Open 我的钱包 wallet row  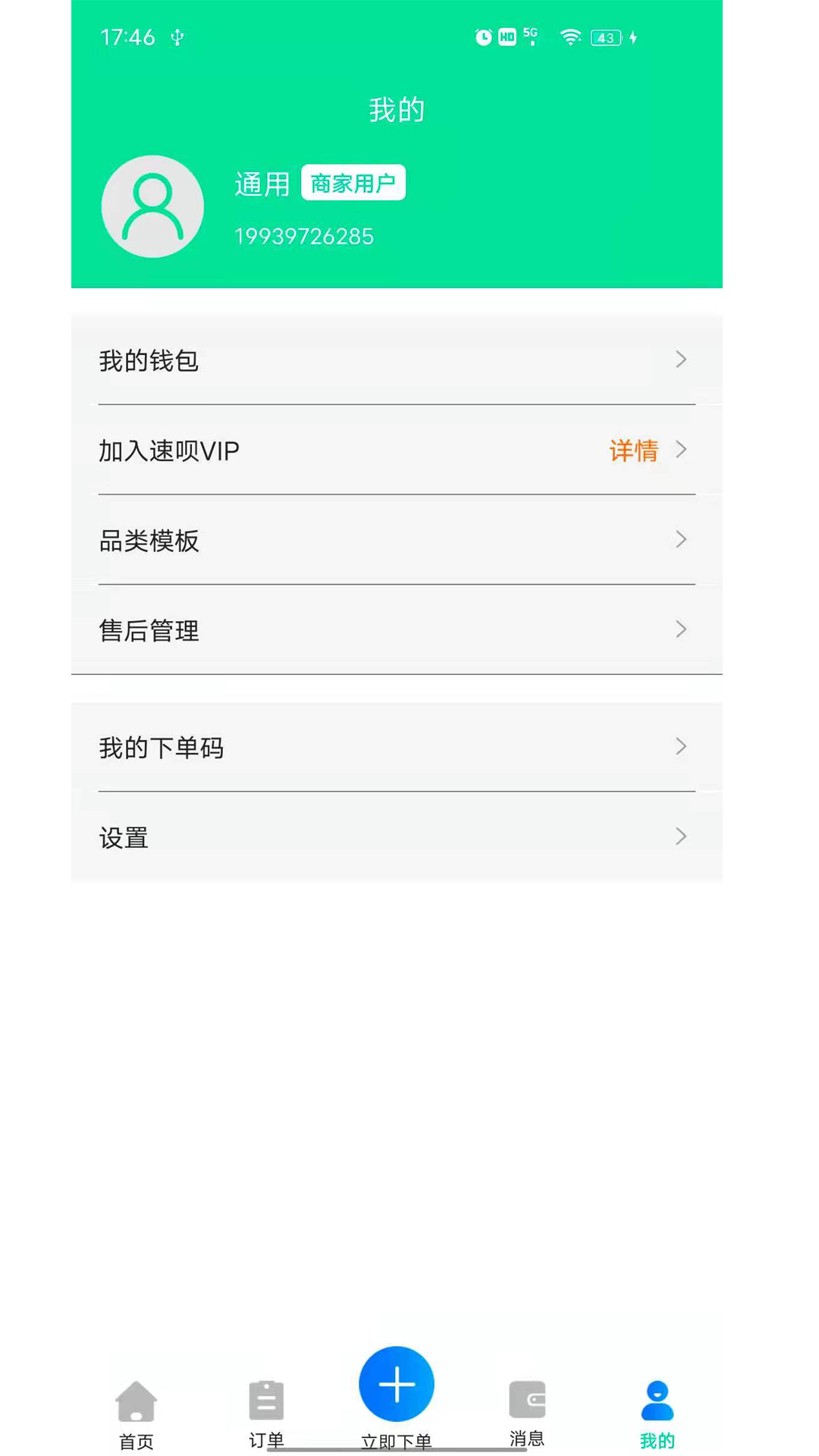pos(396,360)
